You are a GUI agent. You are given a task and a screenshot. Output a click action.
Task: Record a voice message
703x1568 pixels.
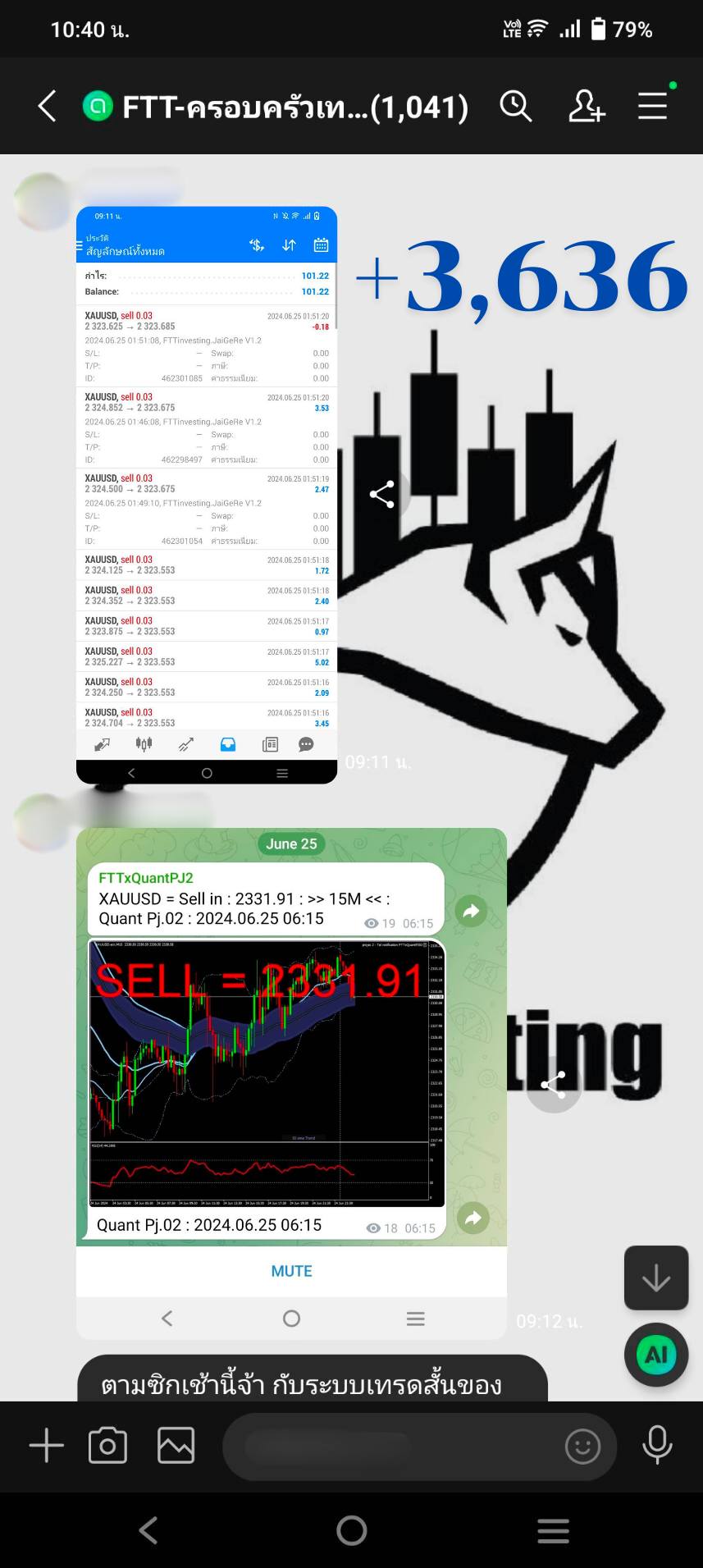pos(656,1446)
